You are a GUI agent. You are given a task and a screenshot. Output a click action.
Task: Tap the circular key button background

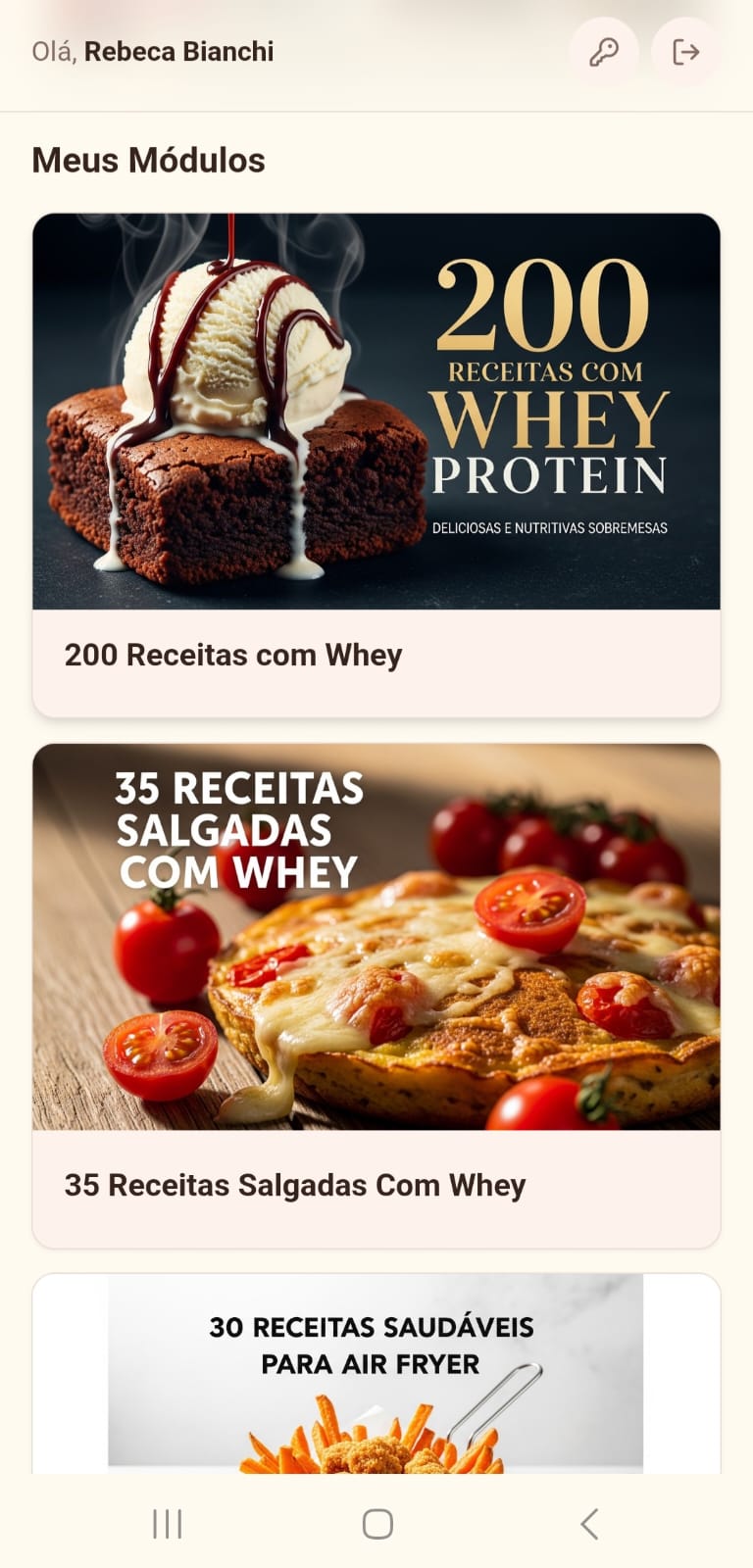tap(604, 52)
